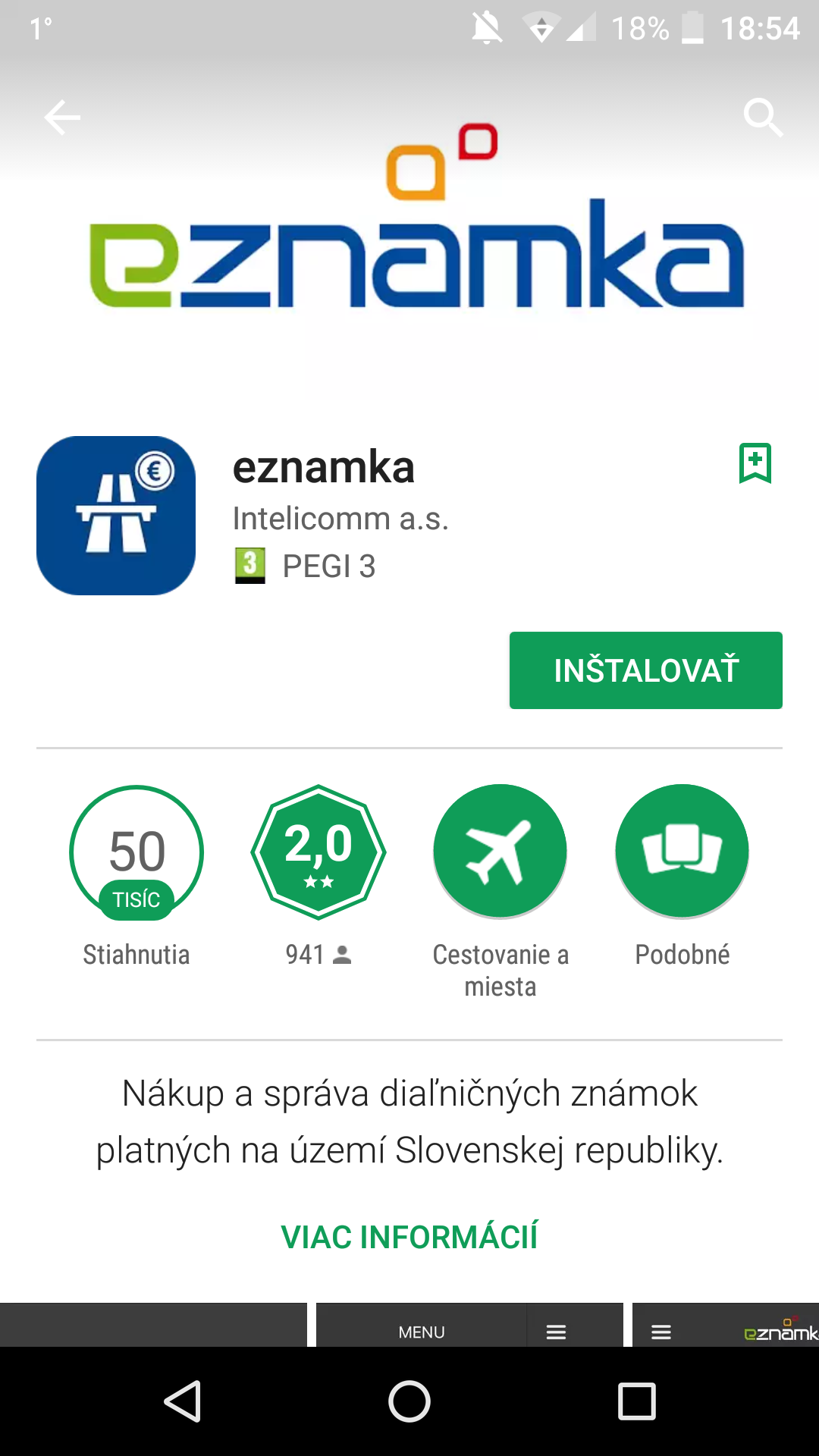Open developer Intelicomm a.s. page
Viewport: 819px width, 1456px height.
340,519
